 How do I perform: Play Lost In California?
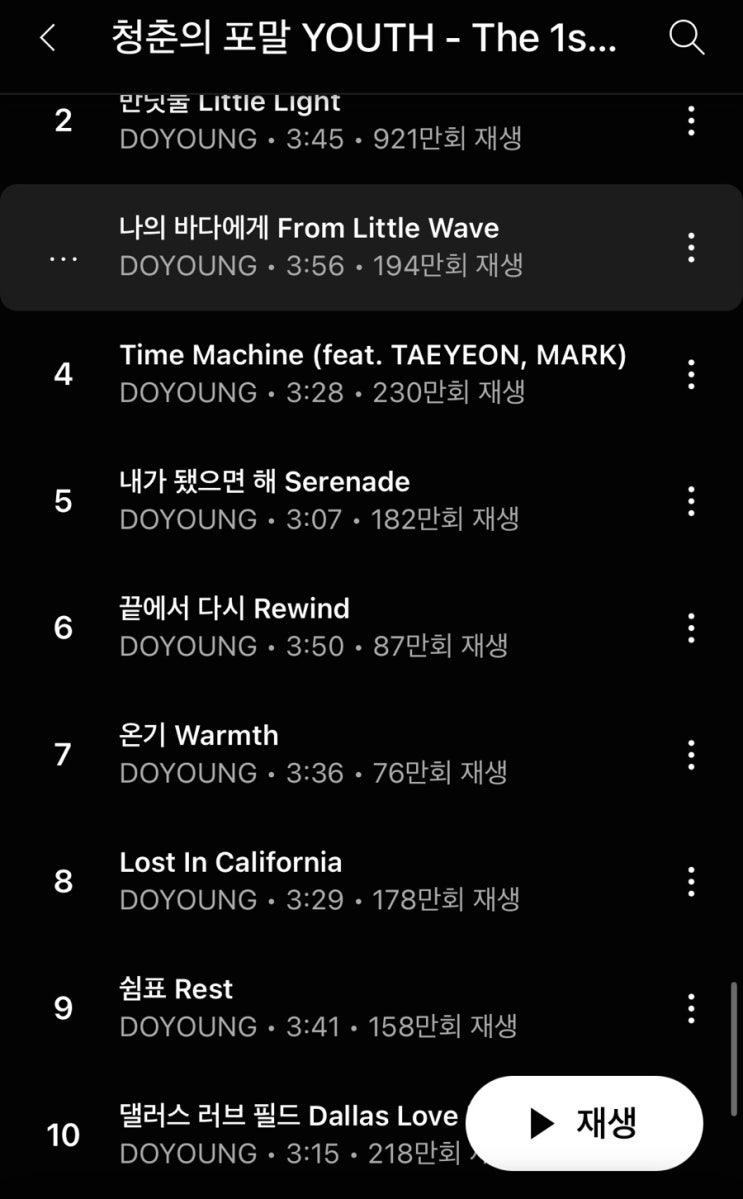[372, 882]
